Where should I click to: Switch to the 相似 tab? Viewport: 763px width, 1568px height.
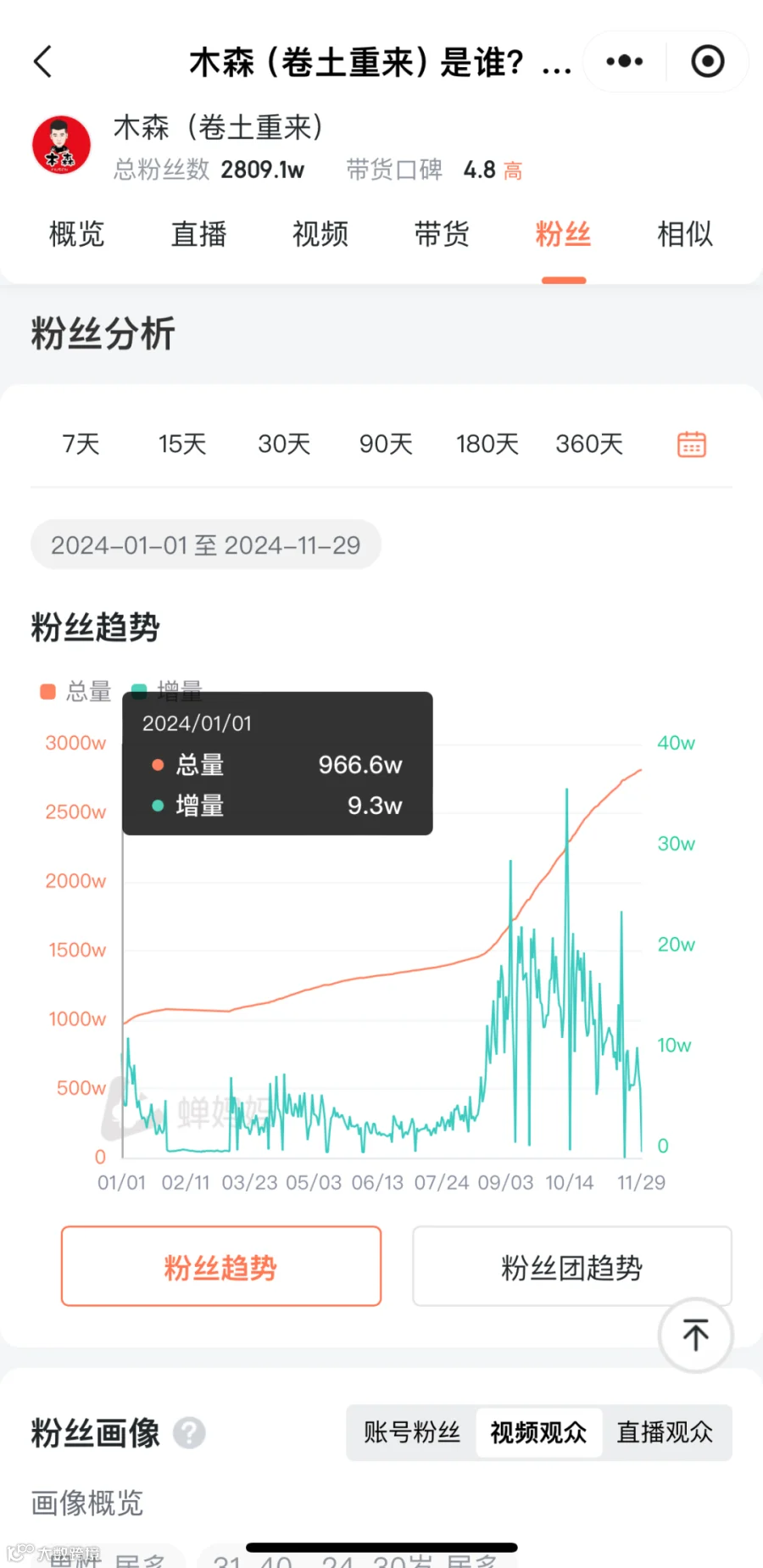pos(685,234)
